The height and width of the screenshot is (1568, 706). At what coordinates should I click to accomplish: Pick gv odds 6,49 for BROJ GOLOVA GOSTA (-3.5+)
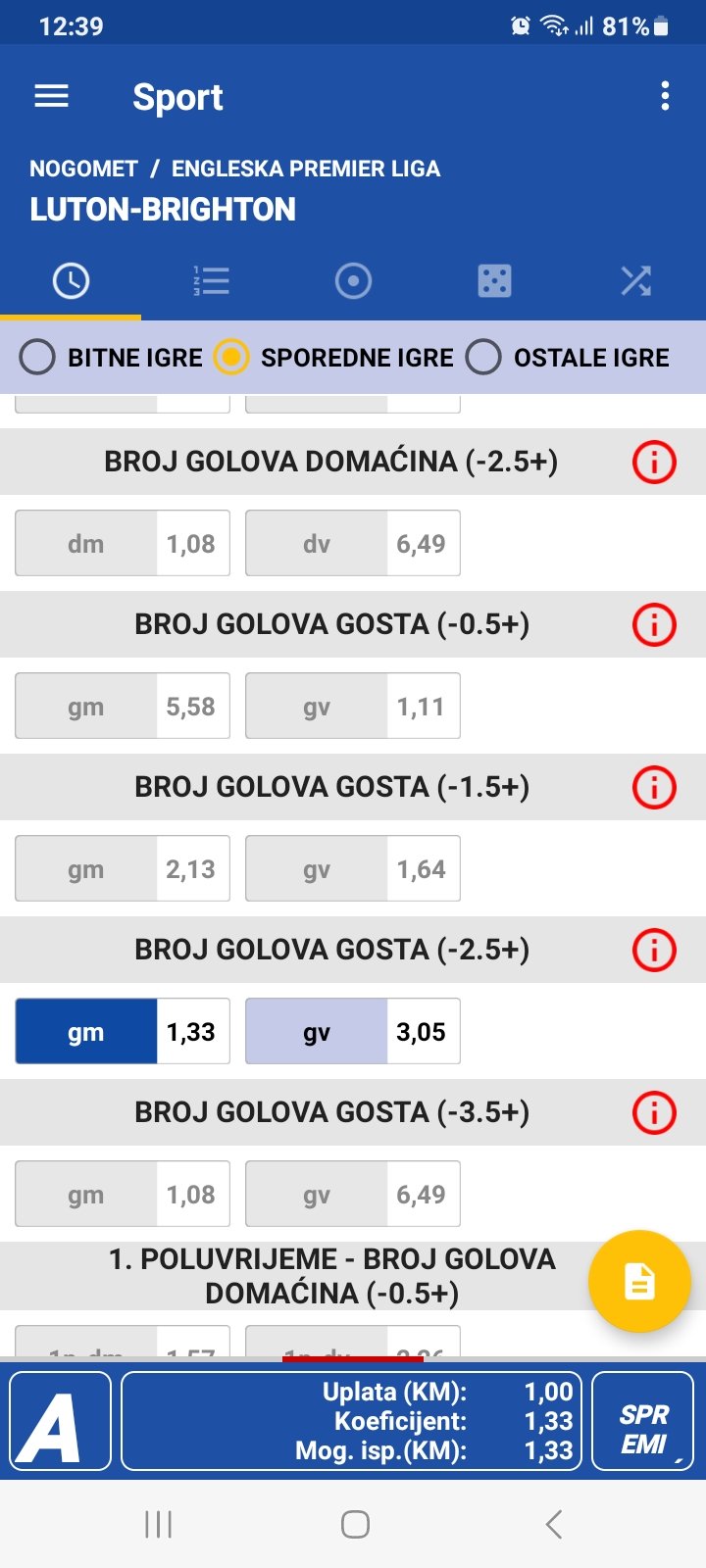[353, 1194]
